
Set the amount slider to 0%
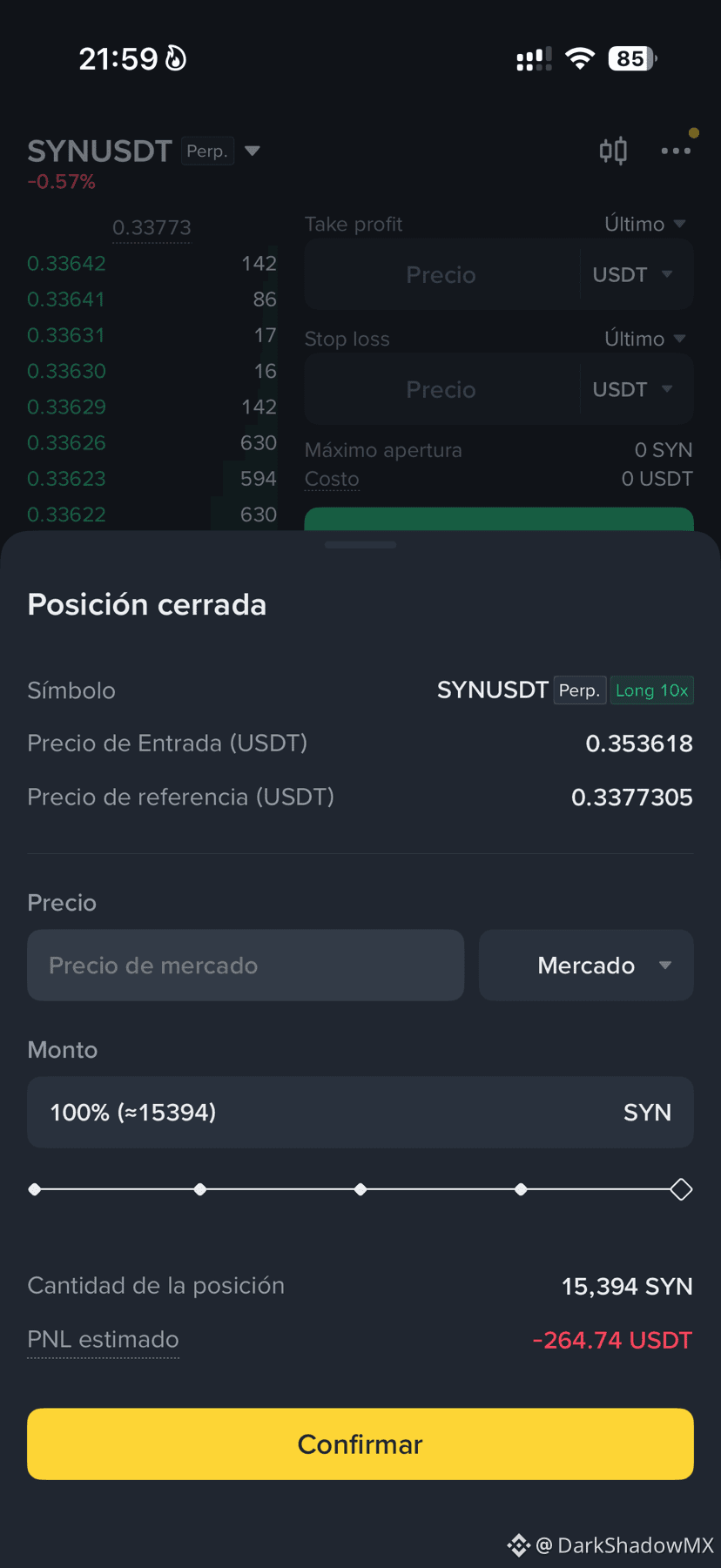pos(35,1189)
